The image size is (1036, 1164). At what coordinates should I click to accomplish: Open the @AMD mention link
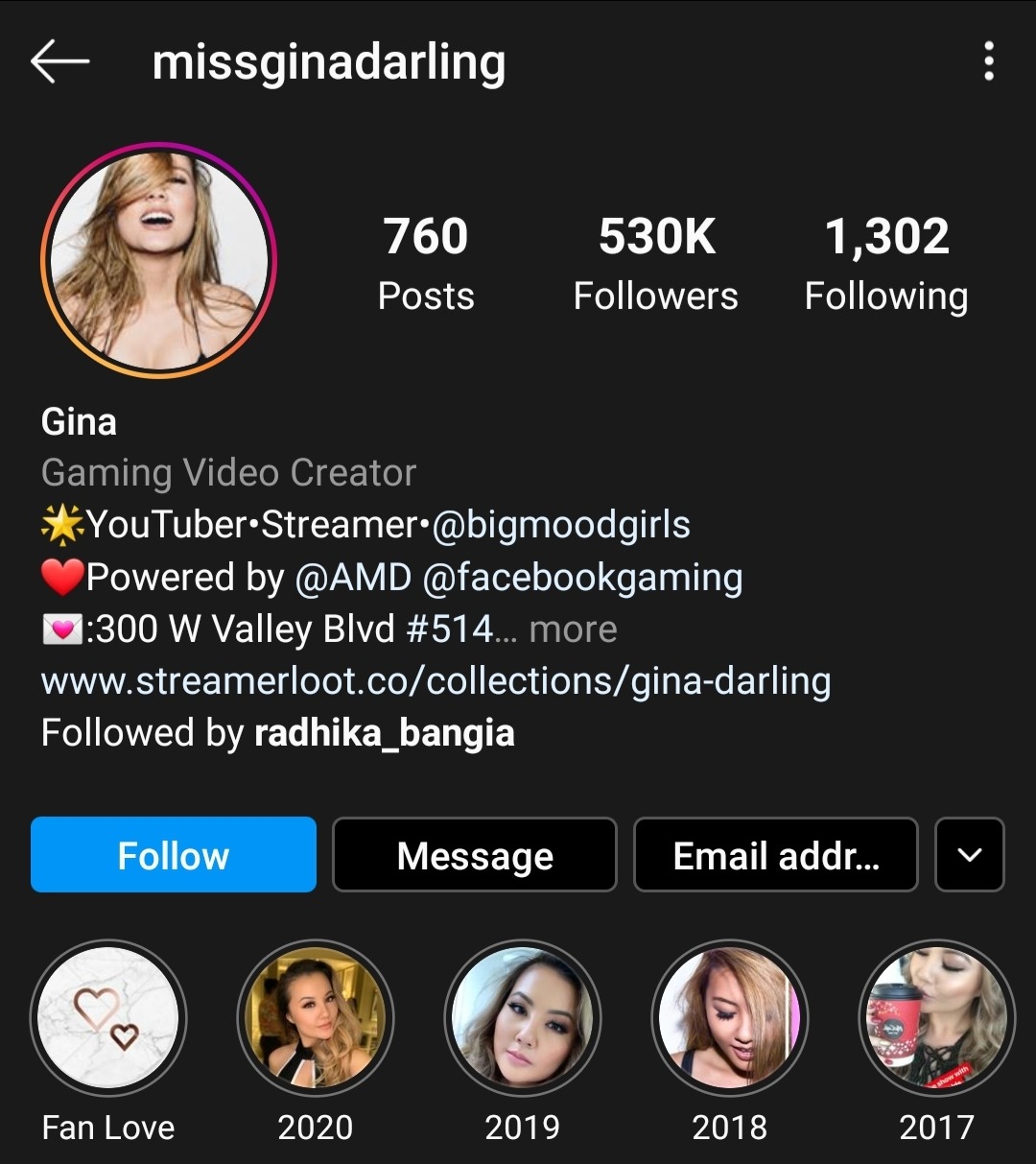coord(353,578)
